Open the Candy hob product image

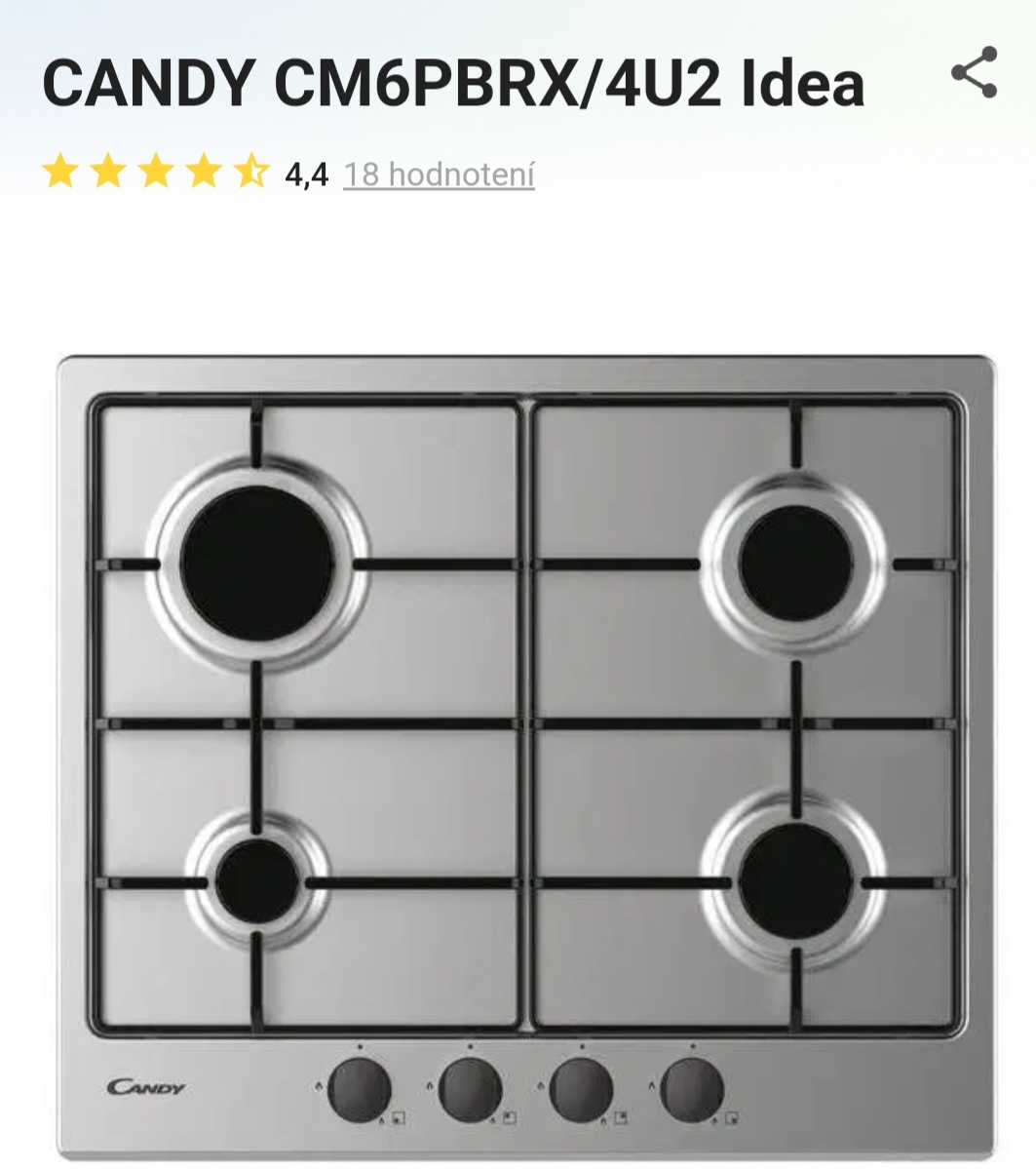coord(526,751)
